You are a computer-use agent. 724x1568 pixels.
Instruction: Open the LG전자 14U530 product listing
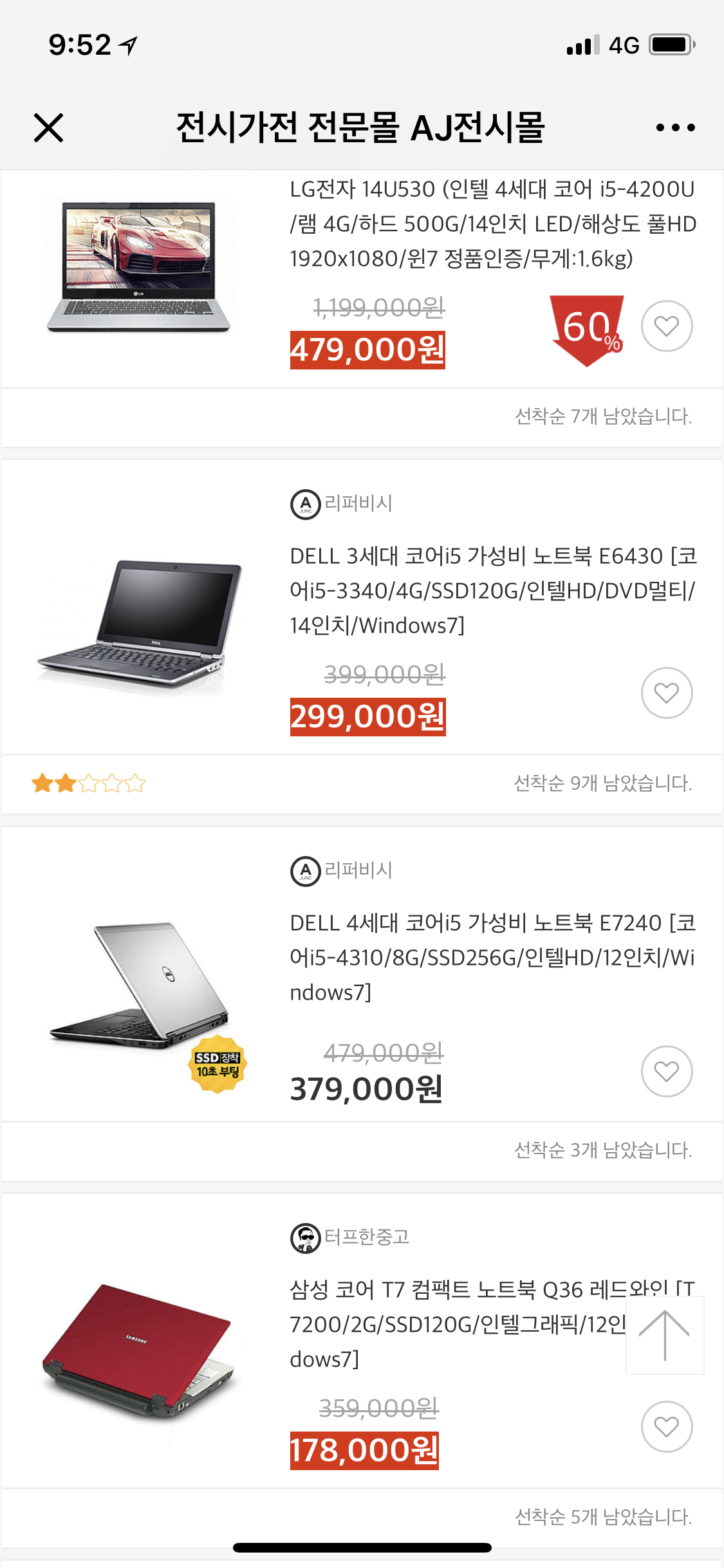[x=493, y=223]
